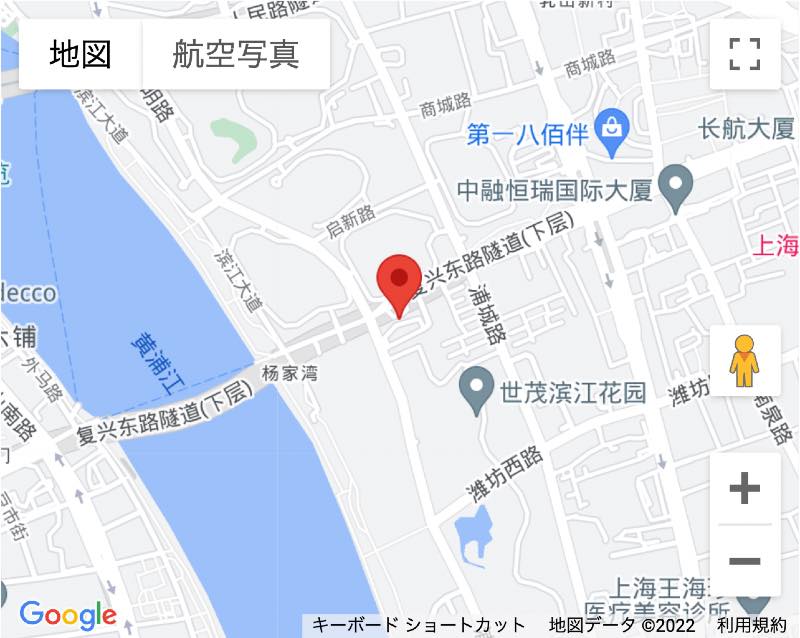Open the Google logo link
The width and height of the screenshot is (800, 638).
point(68,614)
